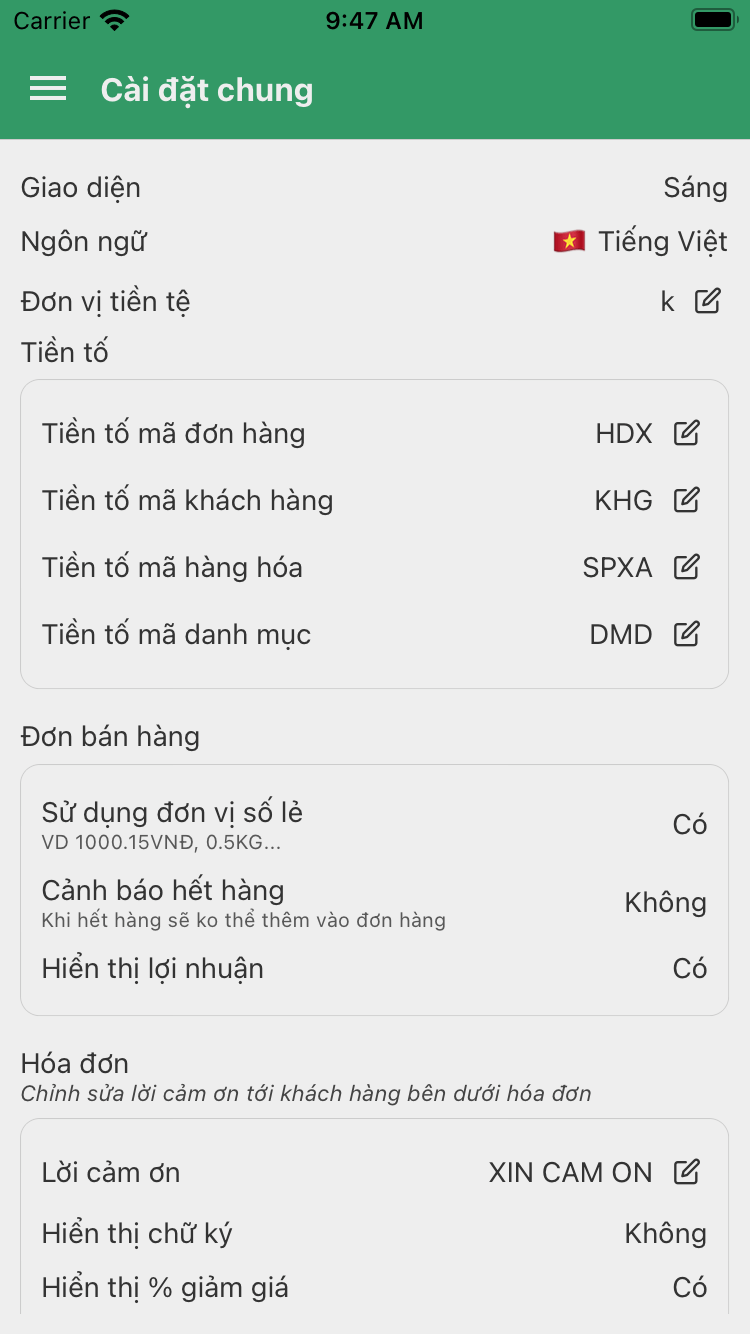750x1334 pixels.
Task: Edit the Tiền tố mã danh mục prefix
Action: (x=686, y=634)
